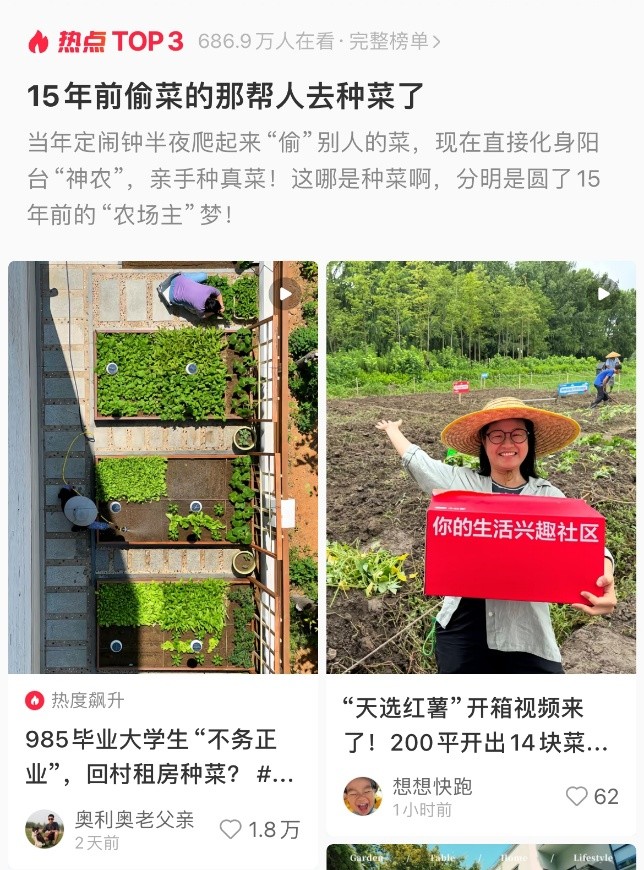The image size is (644, 870).
Task: Open the 985毕业大学生 vegetable garden video
Action: pyautogui.click(x=162, y=467)
